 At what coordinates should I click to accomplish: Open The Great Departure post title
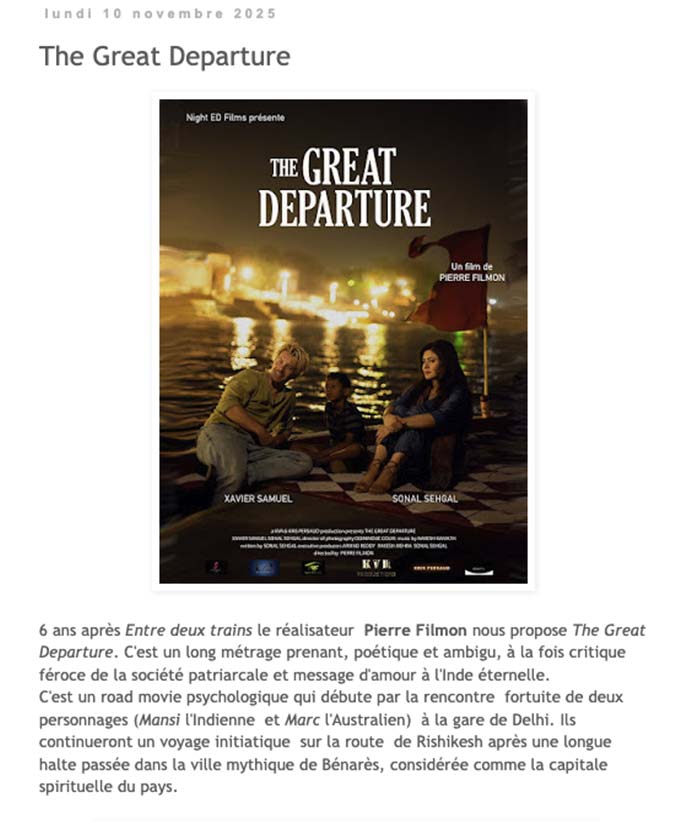click(164, 57)
